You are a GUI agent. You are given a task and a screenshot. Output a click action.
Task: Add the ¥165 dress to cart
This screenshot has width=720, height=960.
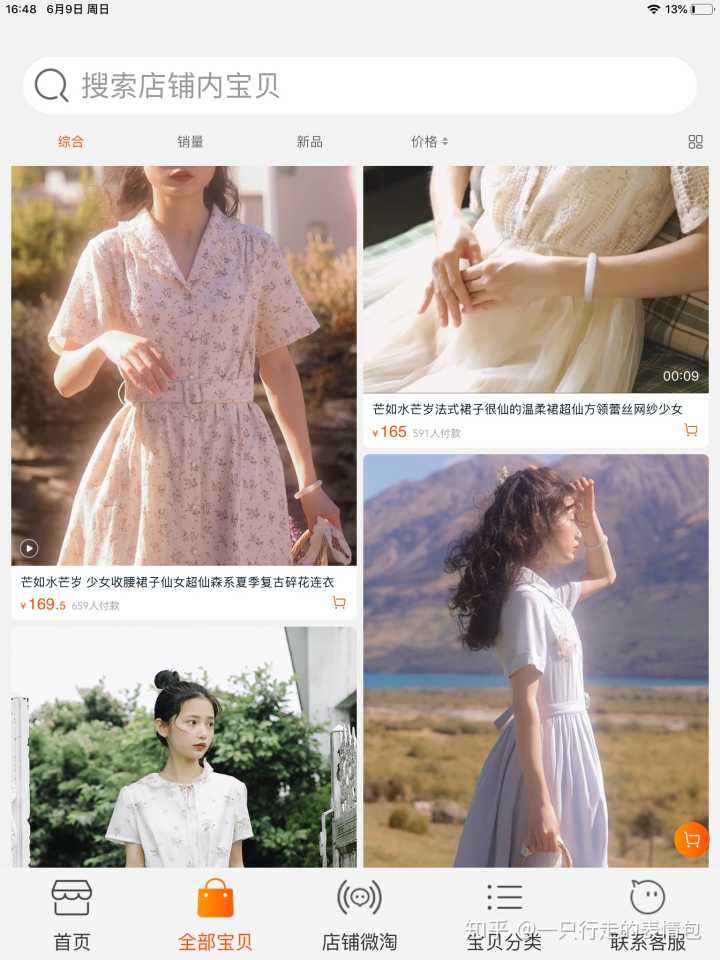pyautogui.click(x=690, y=430)
